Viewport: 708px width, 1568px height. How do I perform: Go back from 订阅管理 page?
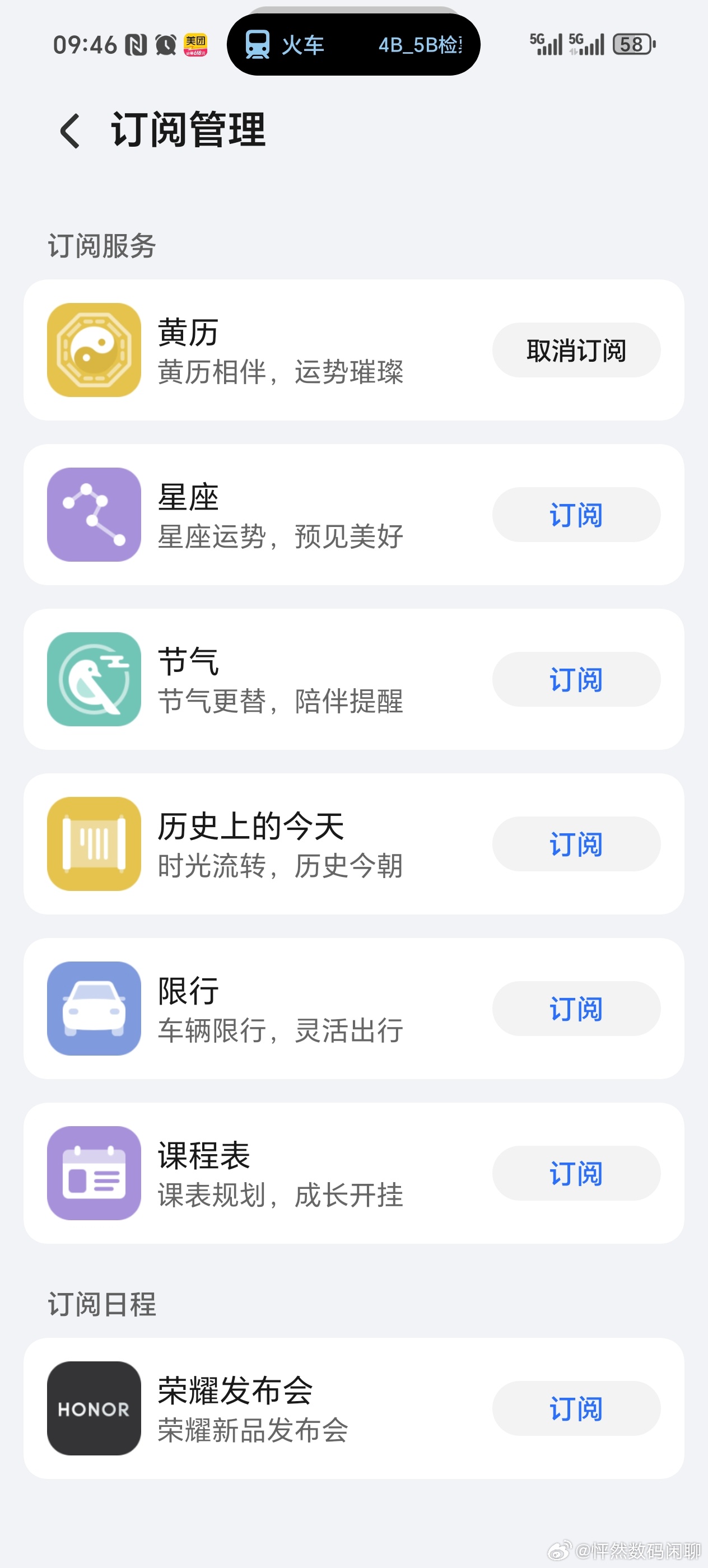[x=70, y=131]
